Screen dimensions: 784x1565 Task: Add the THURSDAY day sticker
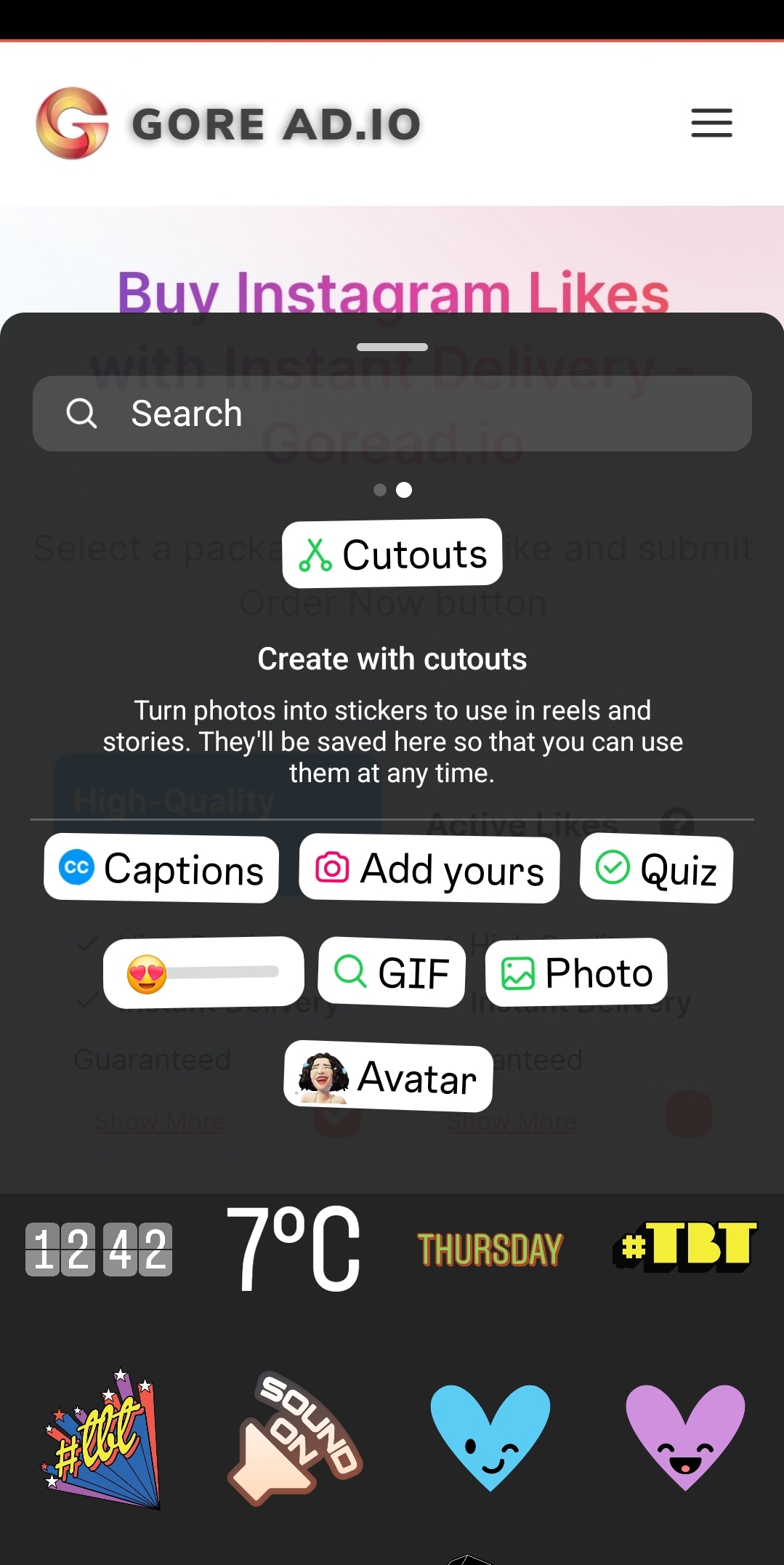[x=490, y=1250]
